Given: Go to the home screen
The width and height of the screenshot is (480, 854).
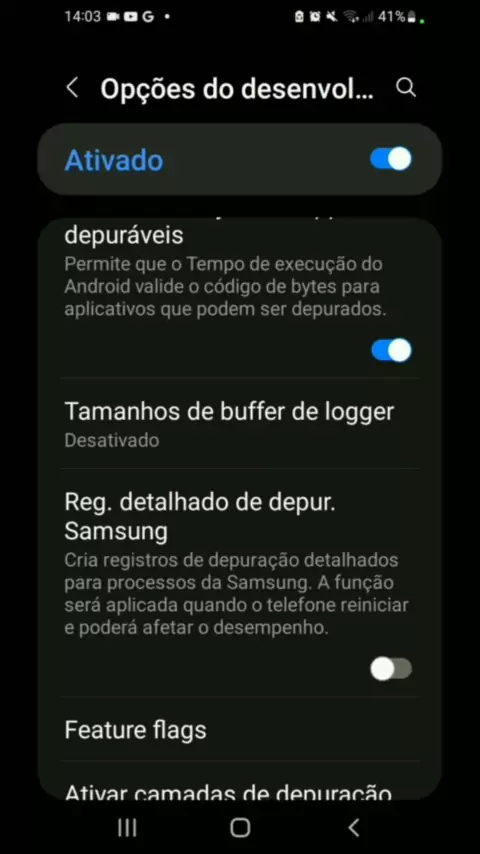Looking at the screenshot, I should [240, 828].
